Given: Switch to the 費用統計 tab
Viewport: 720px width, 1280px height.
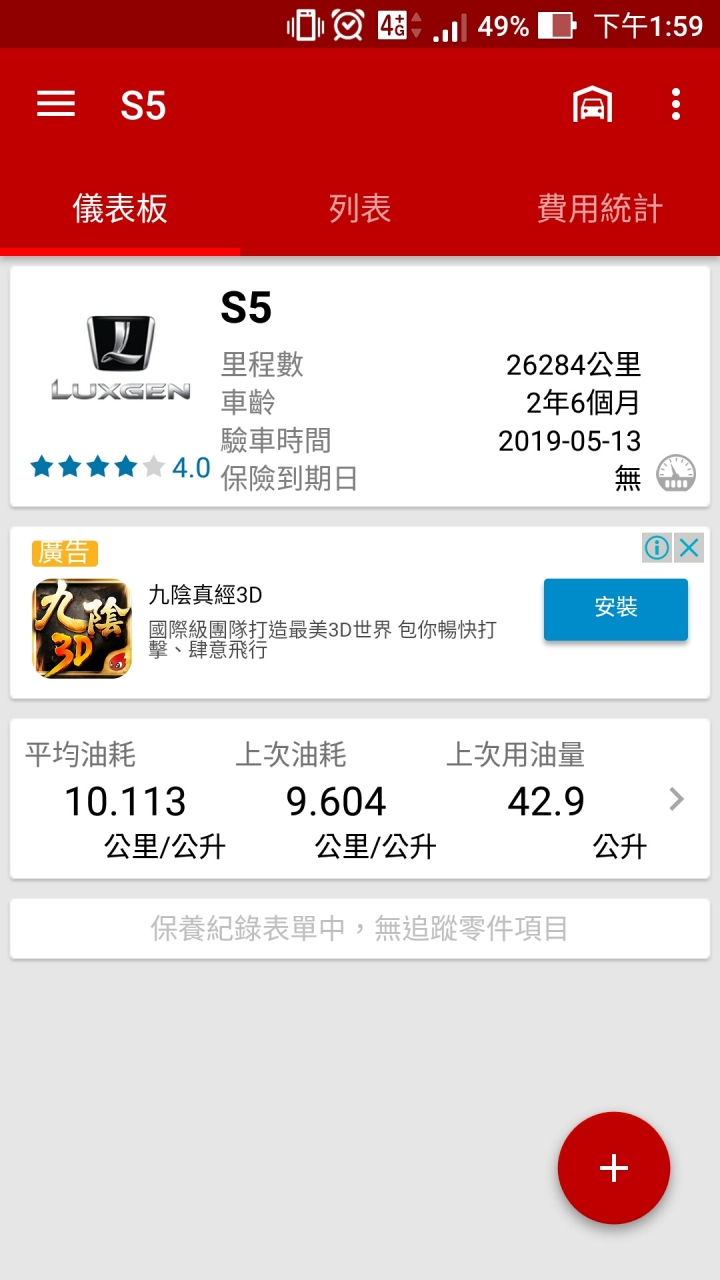Looking at the screenshot, I should pos(600,209).
